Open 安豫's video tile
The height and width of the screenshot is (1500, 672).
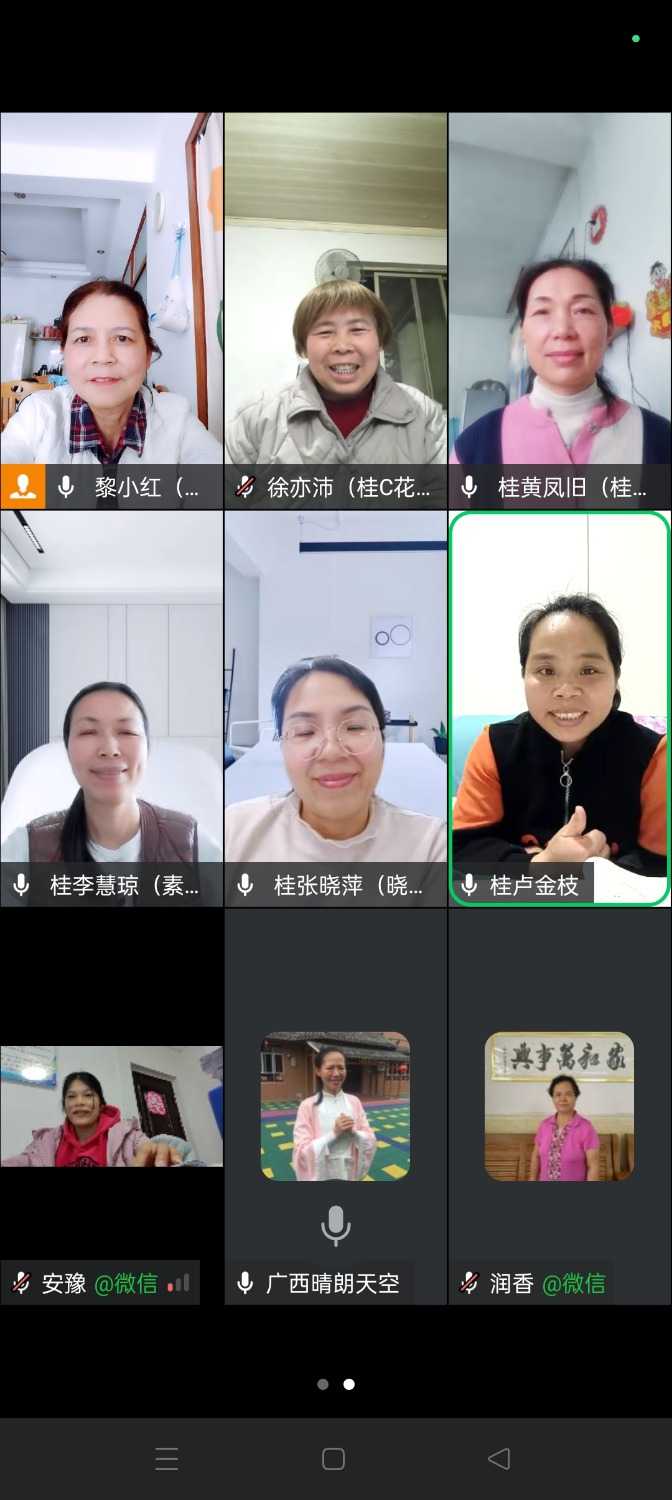pyautogui.click(x=111, y=1106)
